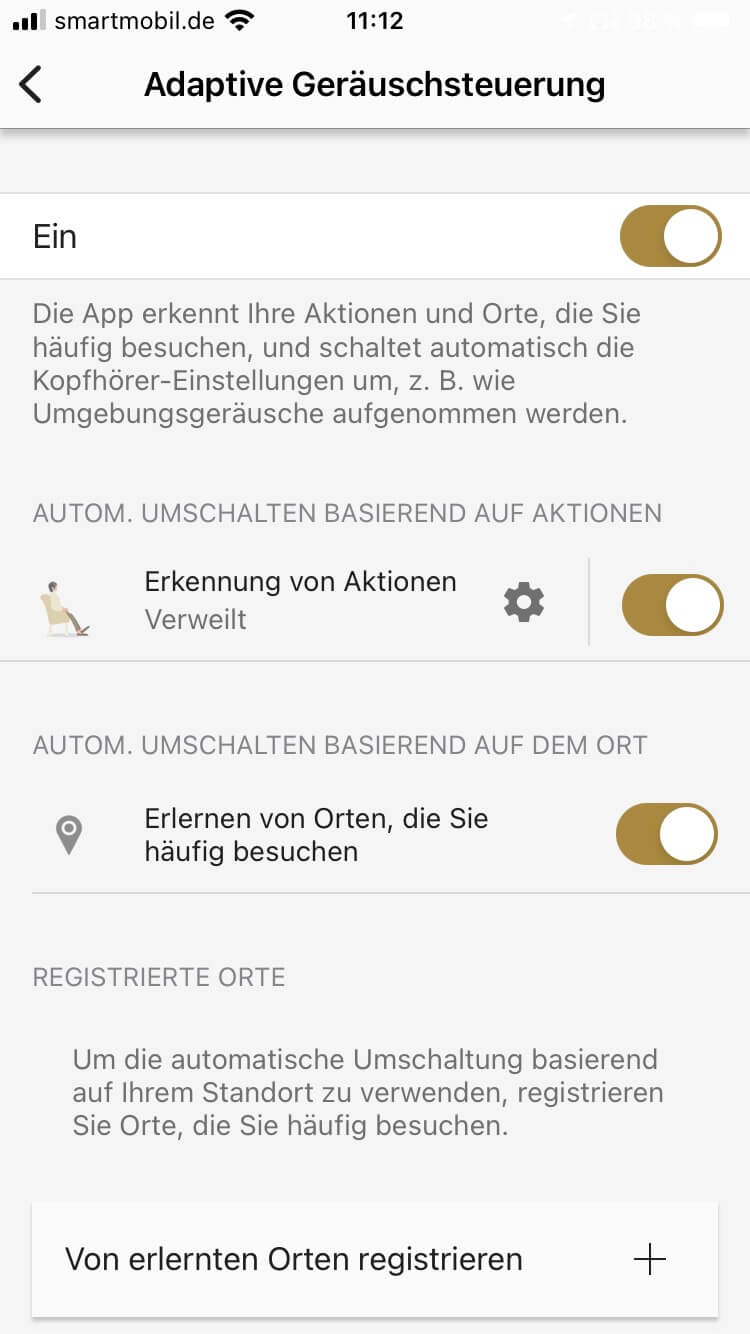Go back from Adaptive Geräuschsteuerung
Viewport: 750px width, 1334px height.
pyautogui.click(x=31, y=85)
